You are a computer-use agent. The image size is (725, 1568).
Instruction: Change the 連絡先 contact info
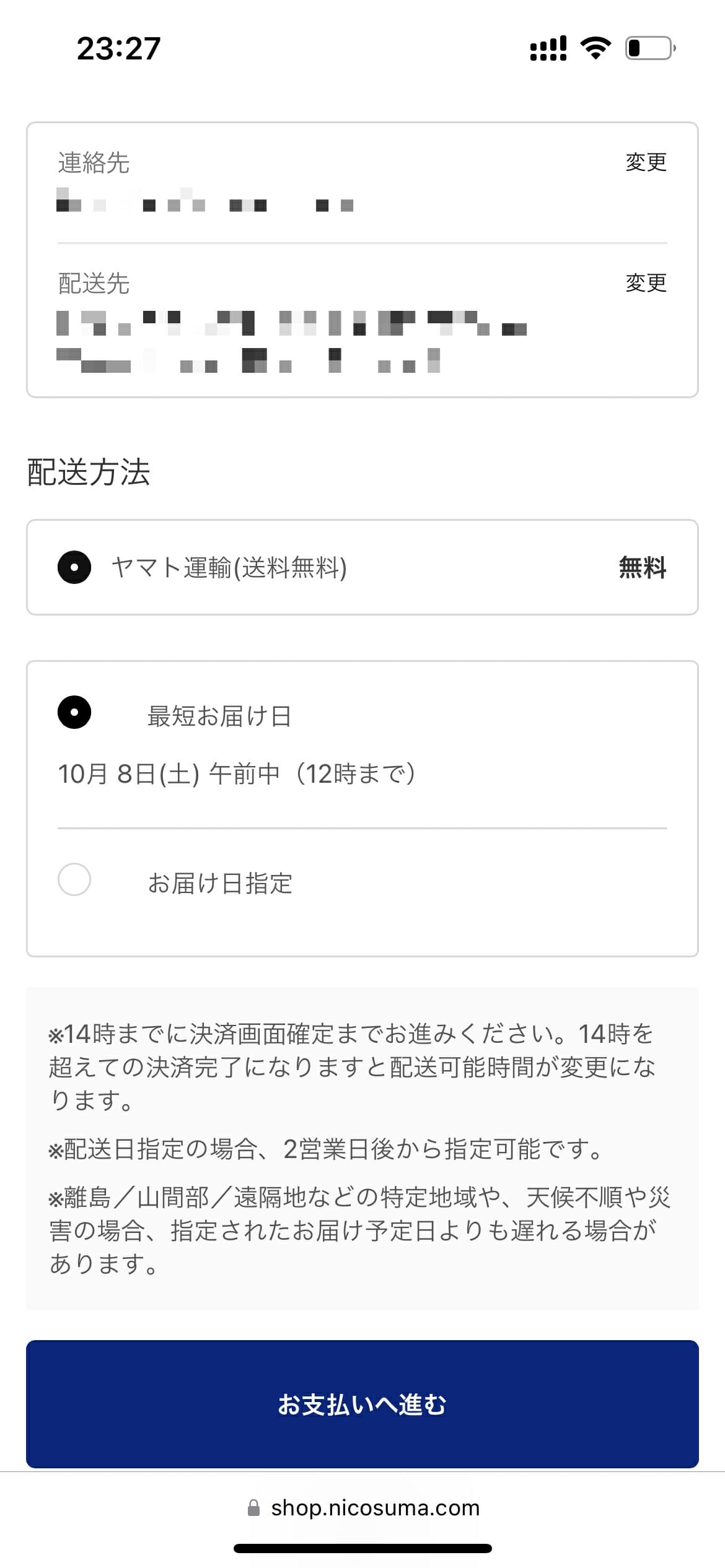pyautogui.click(x=646, y=162)
